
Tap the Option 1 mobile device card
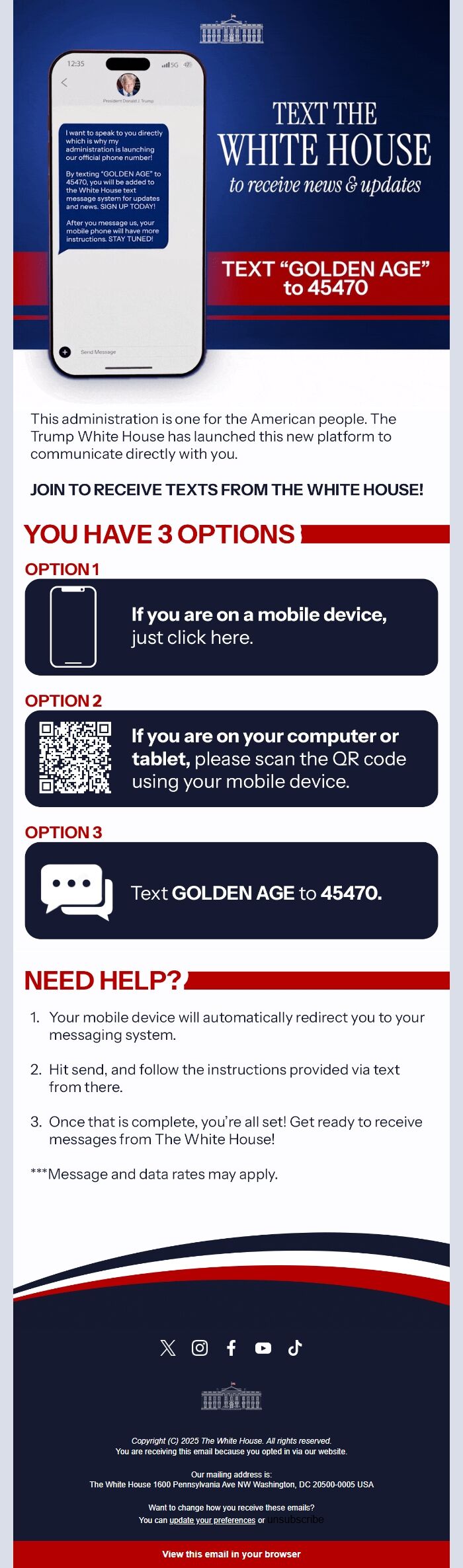[231, 627]
